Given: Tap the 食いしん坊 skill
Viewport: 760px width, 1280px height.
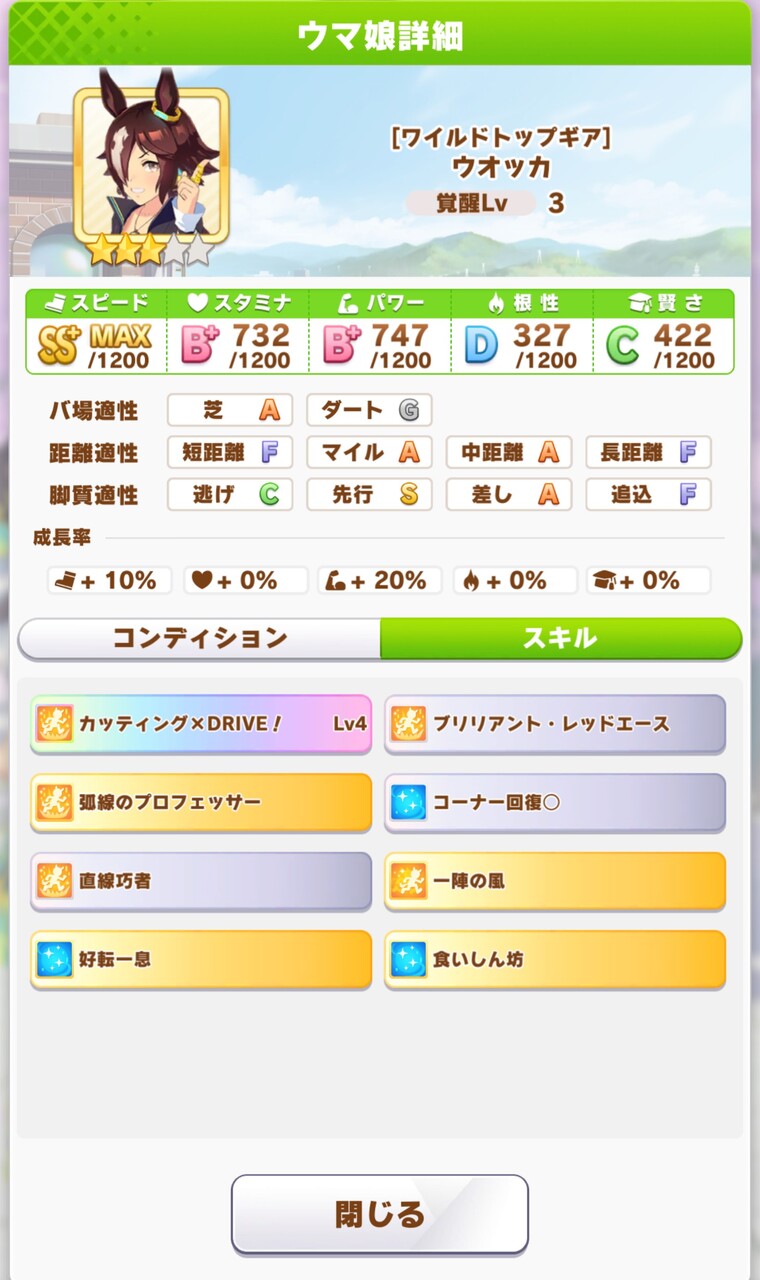Looking at the screenshot, I should point(555,960).
